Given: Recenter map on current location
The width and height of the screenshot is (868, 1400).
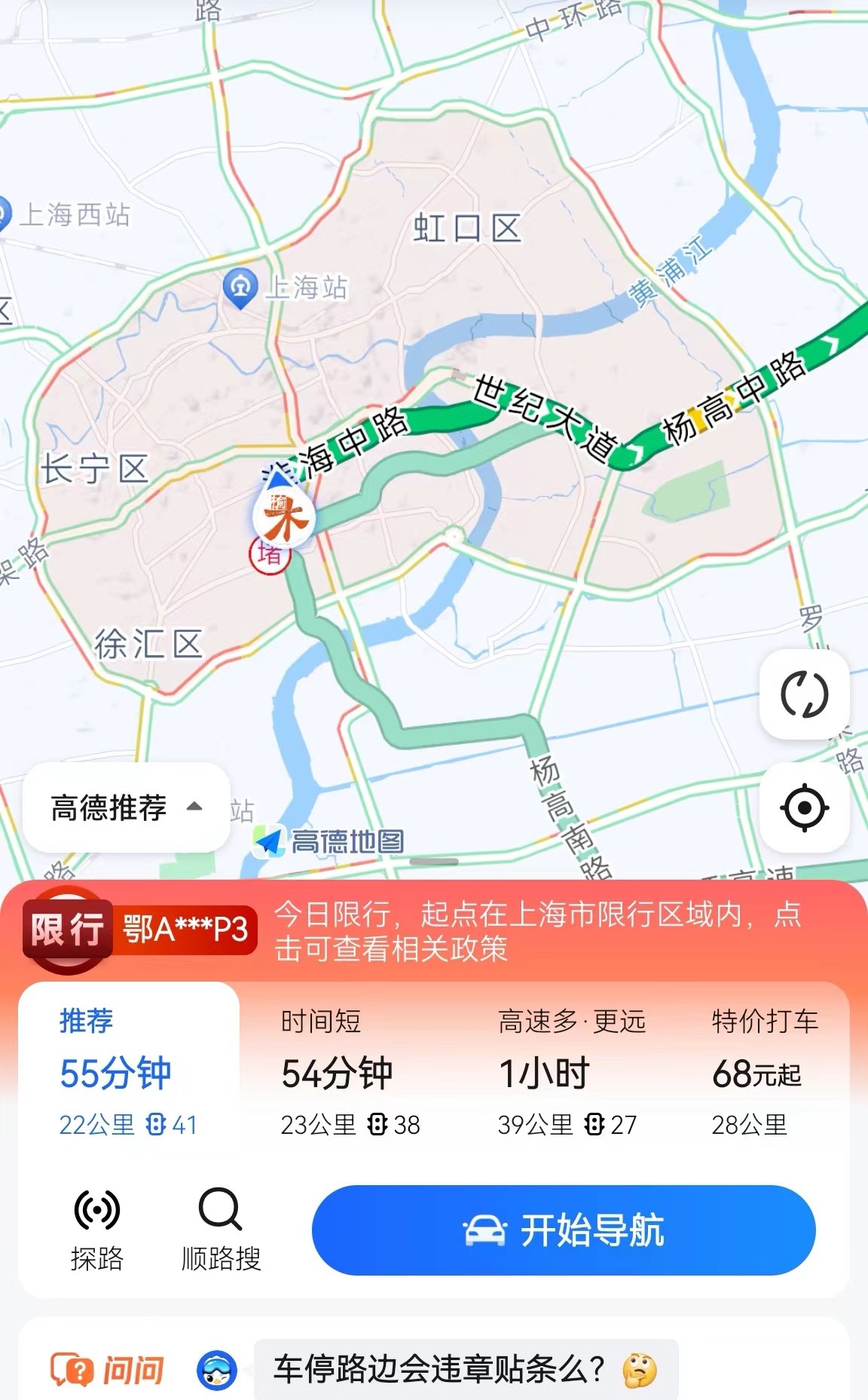Looking at the screenshot, I should point(804,807).
